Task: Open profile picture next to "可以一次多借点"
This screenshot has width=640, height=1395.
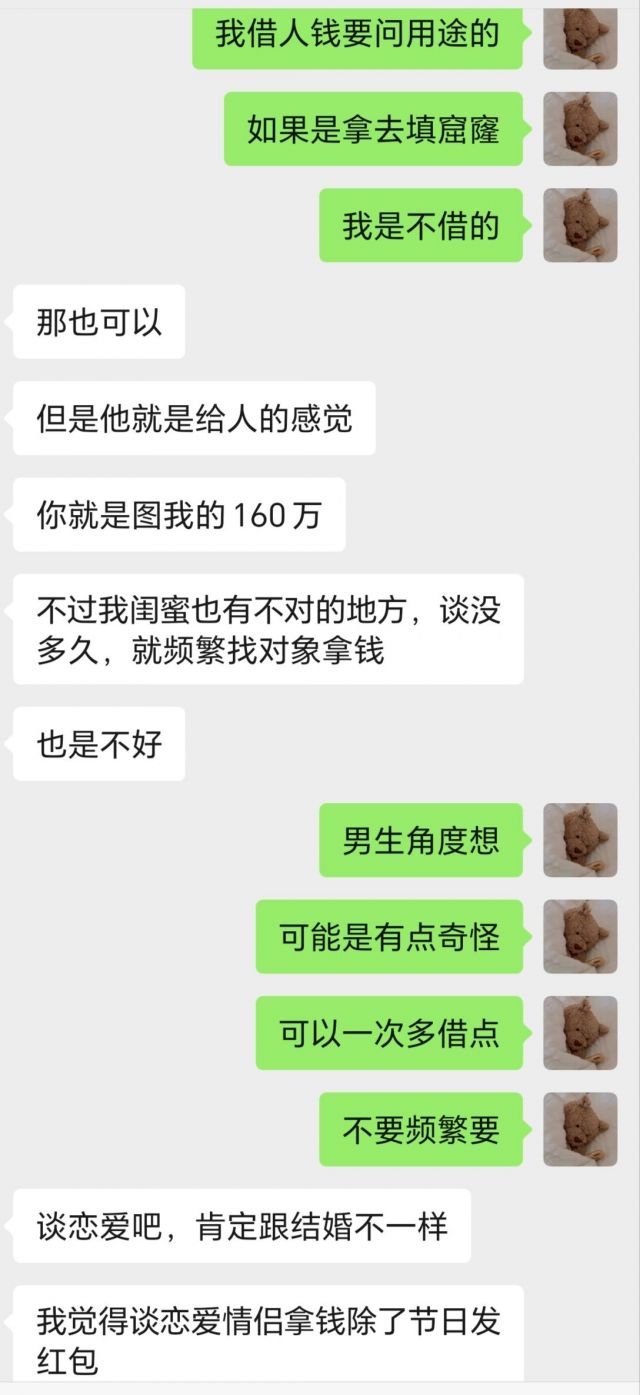Action: 580,1033
